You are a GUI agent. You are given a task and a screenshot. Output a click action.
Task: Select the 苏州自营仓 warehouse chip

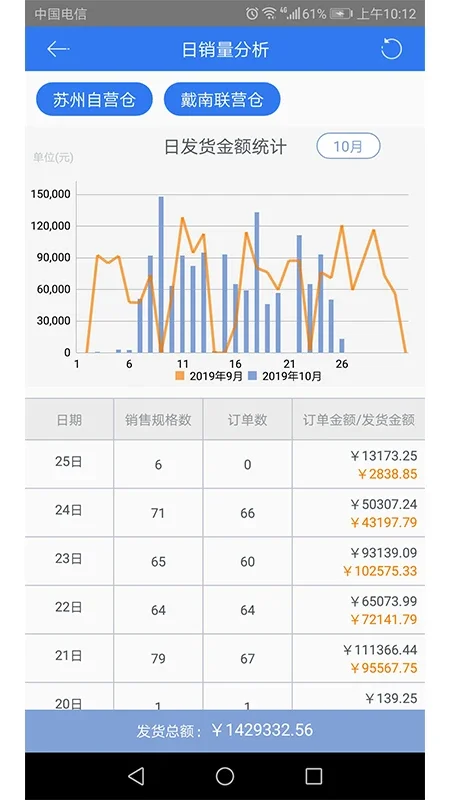(94, 99)
